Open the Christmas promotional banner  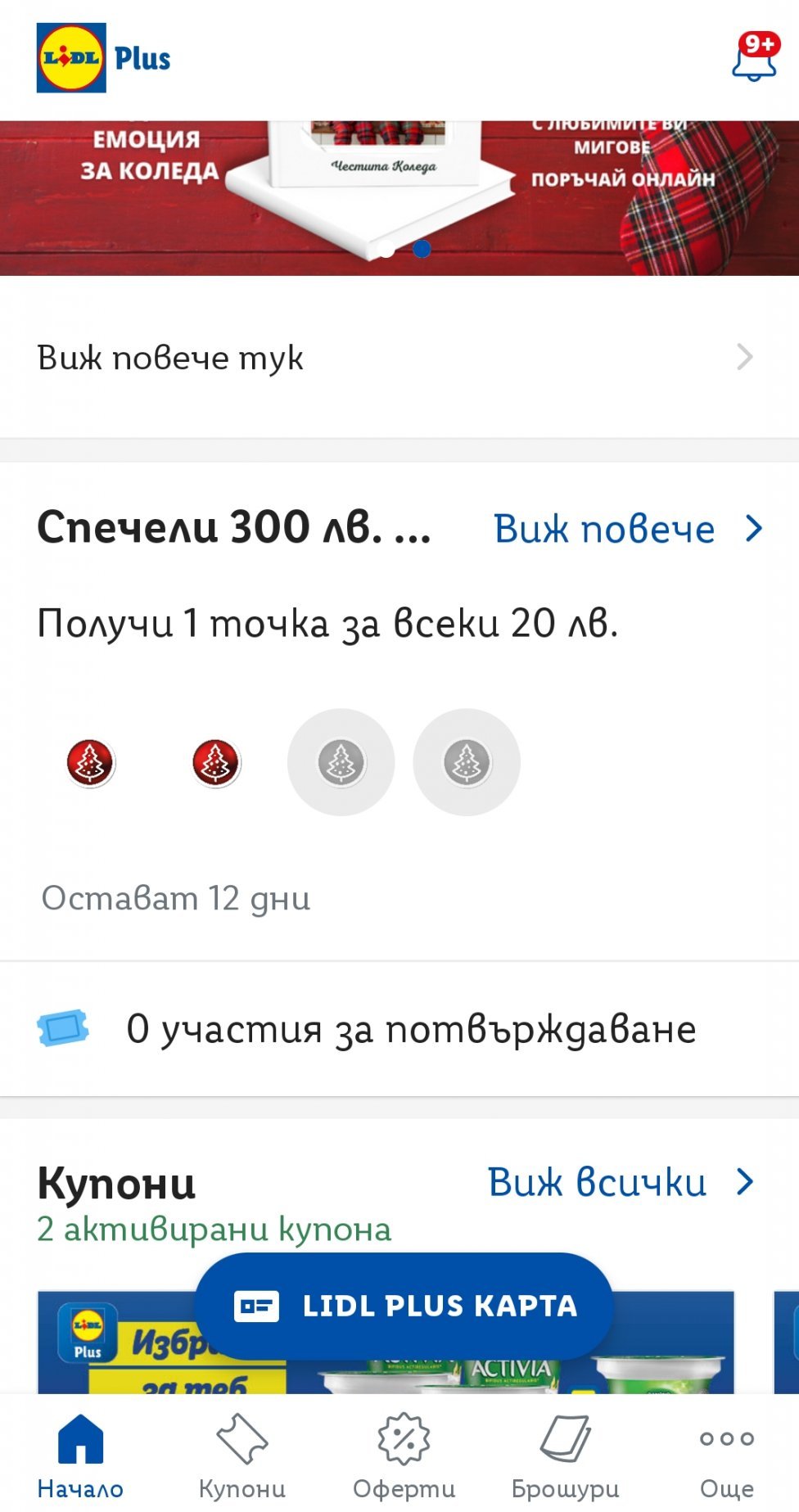(x=399, y=198)
